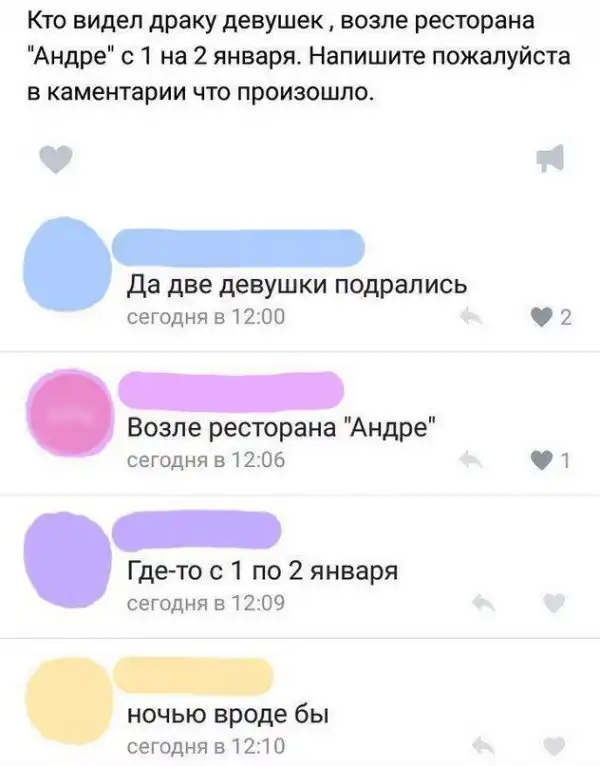Image resolution: width=600 pixels, height=766 pixels.
Task: Share the post via the megaphone icon
Action: click(552, 158)
